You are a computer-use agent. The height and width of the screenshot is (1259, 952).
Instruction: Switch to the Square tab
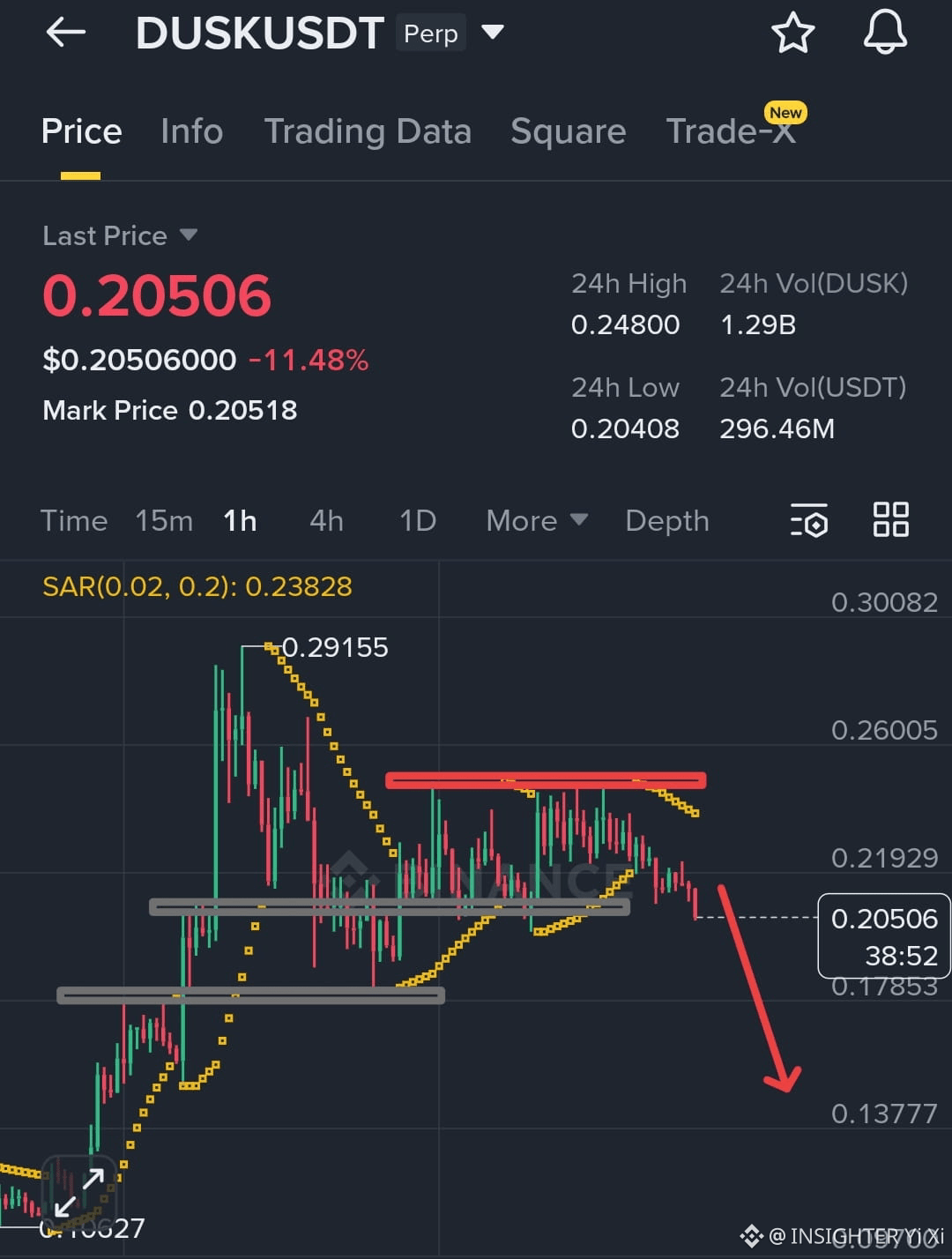tap(568, 130)
